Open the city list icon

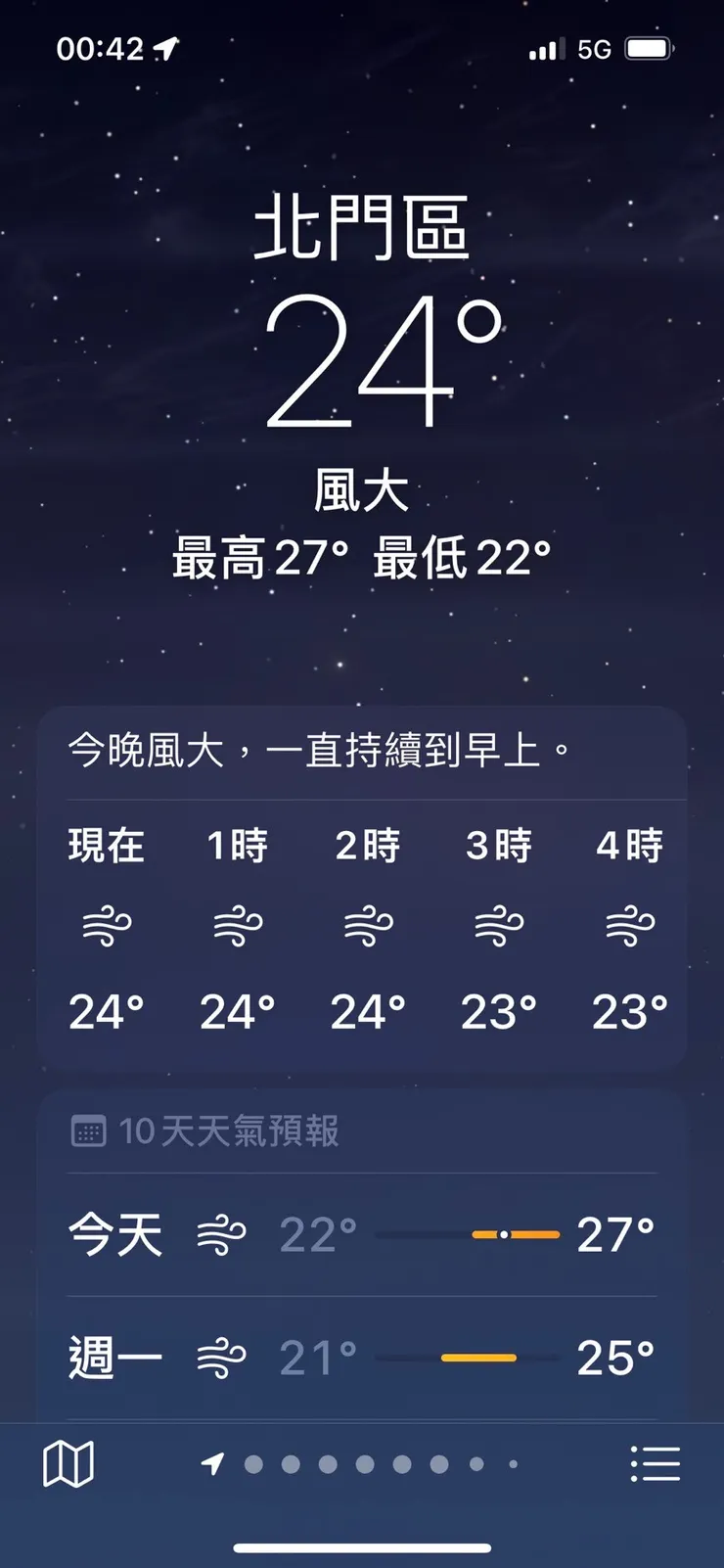655,1461
